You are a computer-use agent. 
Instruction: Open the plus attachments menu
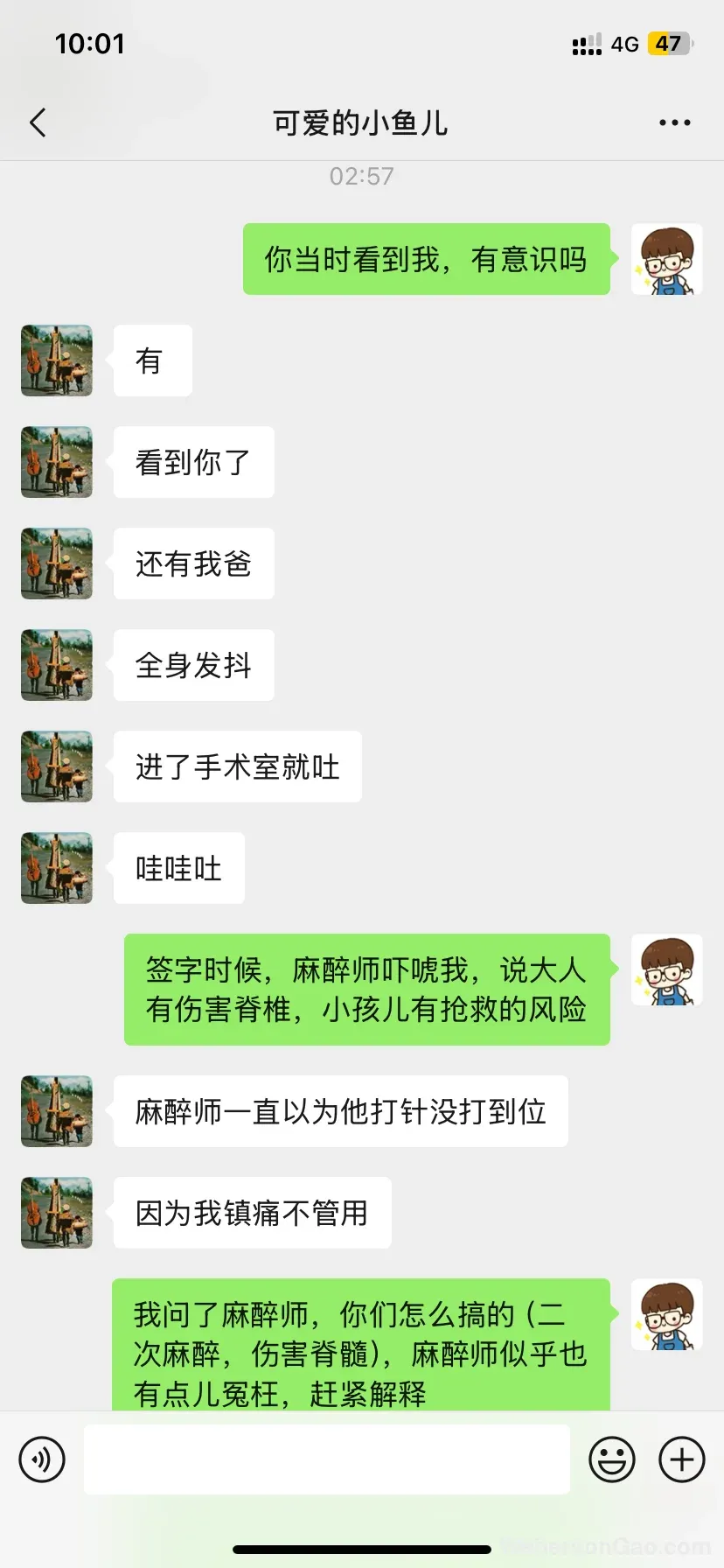pyautogui.click(x=682, y=1459)
